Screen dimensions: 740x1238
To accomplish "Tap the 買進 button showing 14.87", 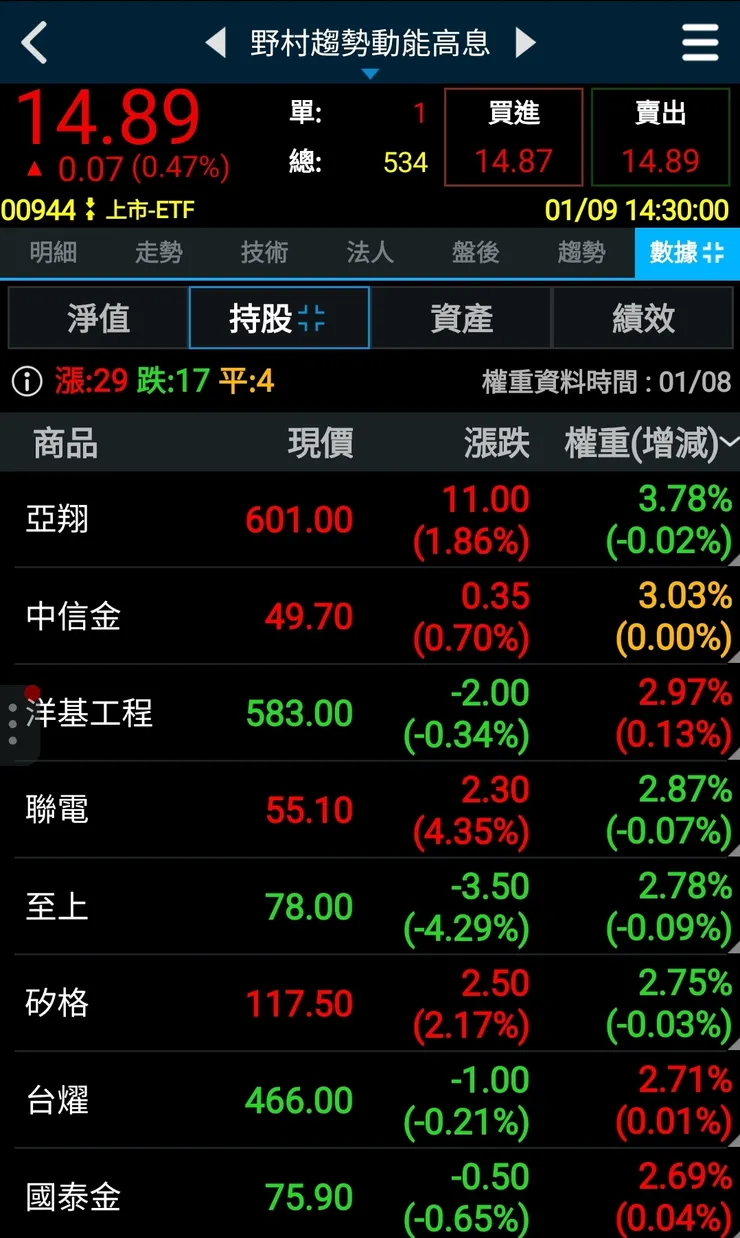I will click(x=513, y=137).
